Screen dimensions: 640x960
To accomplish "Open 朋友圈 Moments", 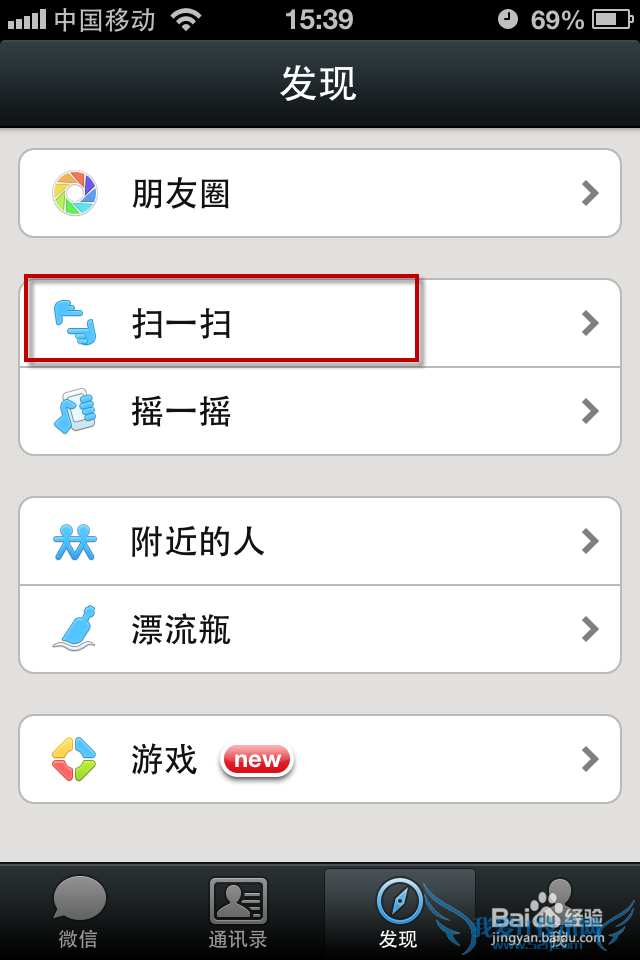I will tap(320, 193).
